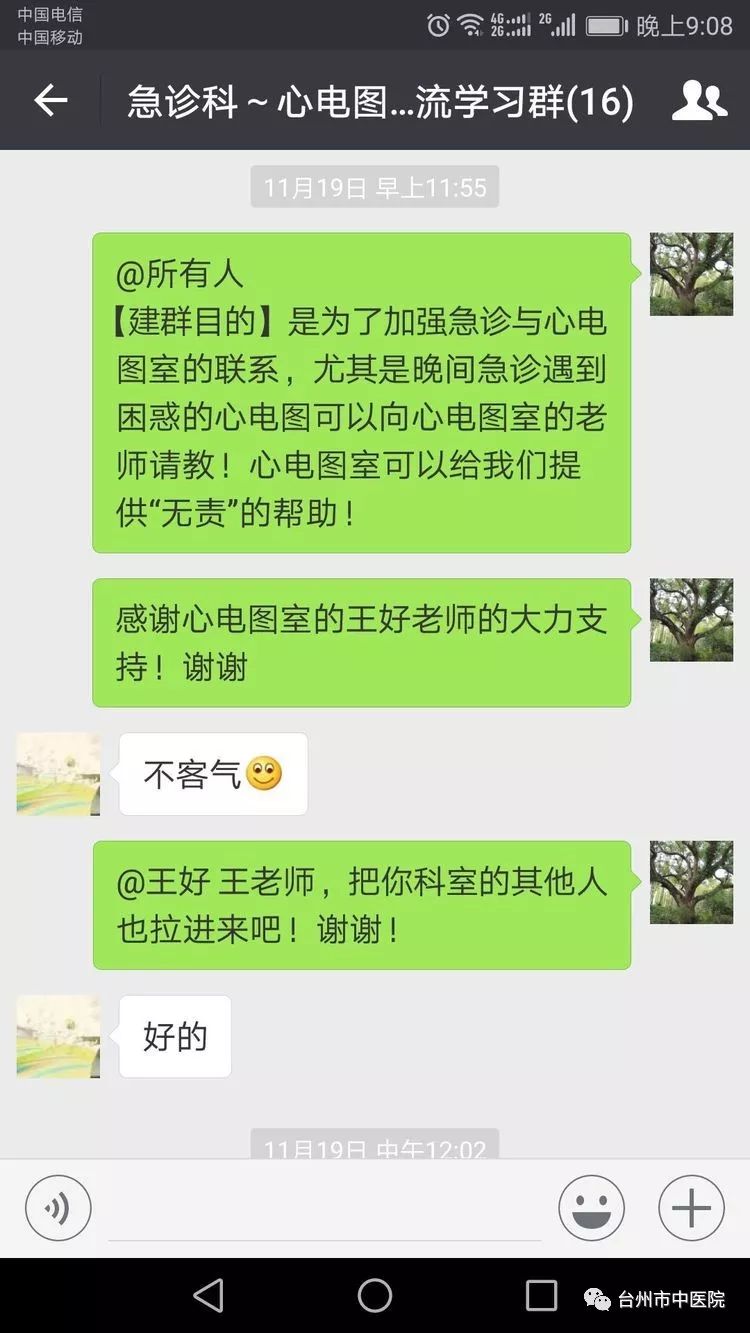Open tree avatar beside @所有人 message
This screenshot has height=1333, width=750.
point(691,274)
